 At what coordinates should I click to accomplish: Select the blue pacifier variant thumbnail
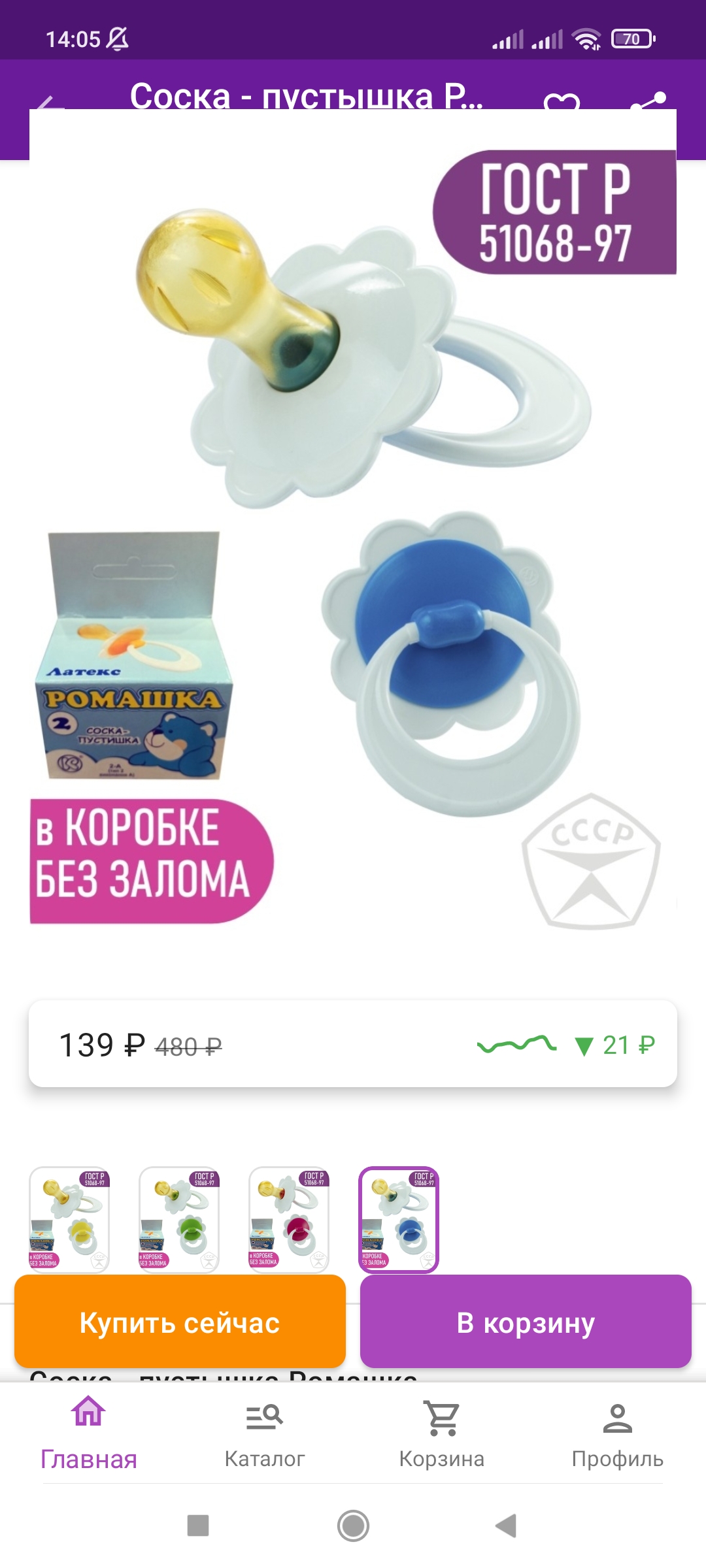click(399, 1219)
